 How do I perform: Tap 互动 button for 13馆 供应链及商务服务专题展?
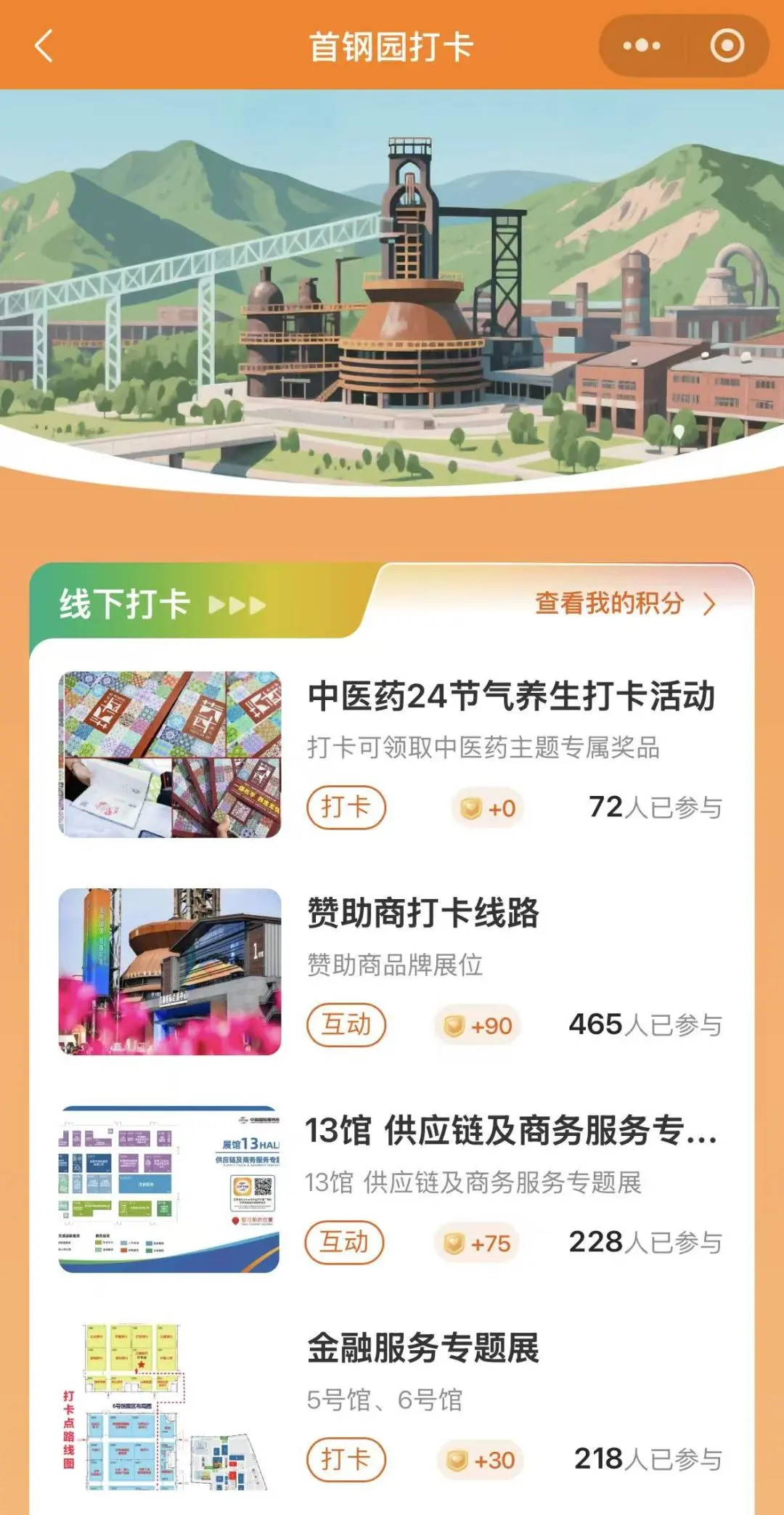point(344,1242)
